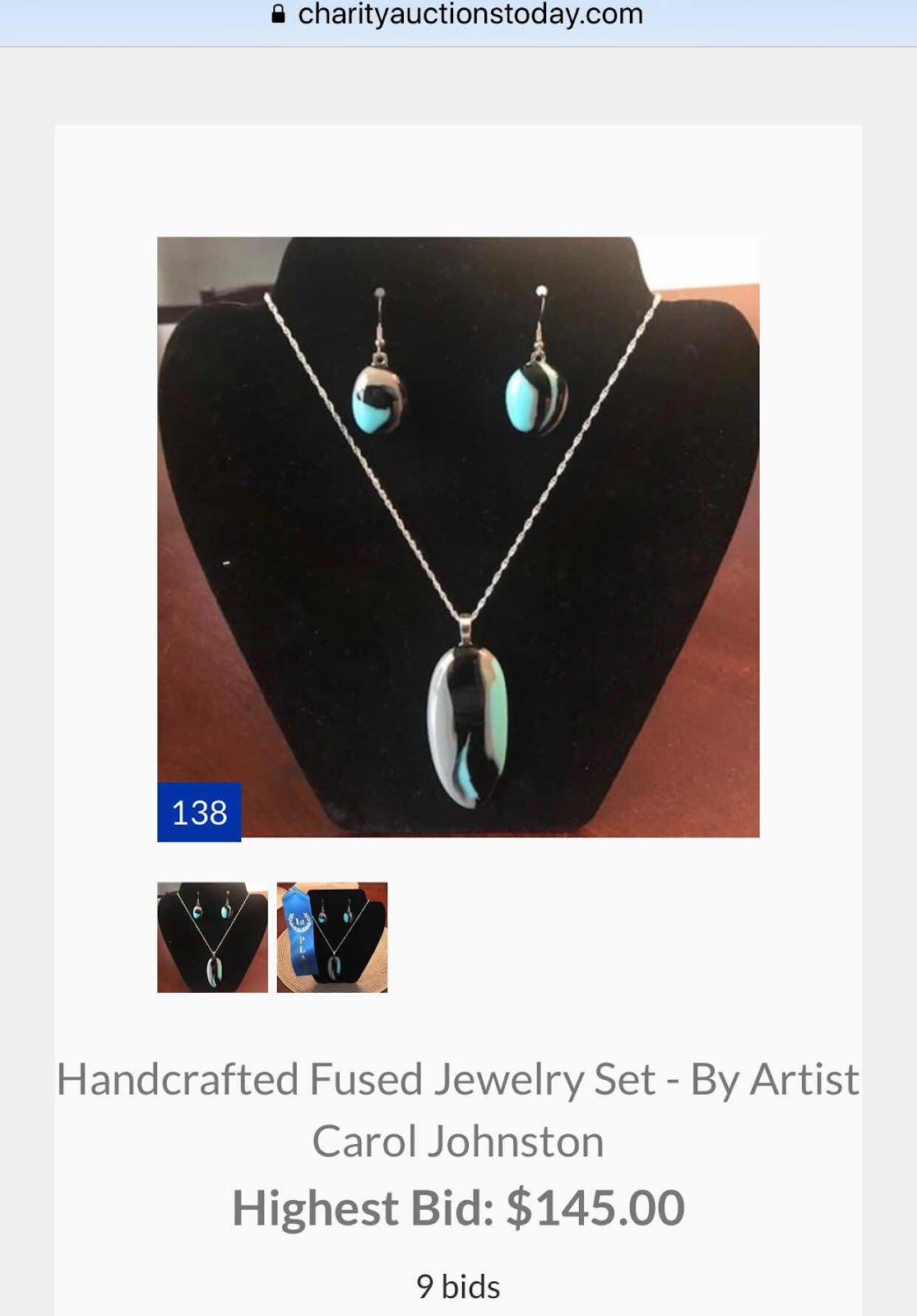View the thumbnail with the blue ribbon
The width and height of the screenshot is (917, 1316).
pyautogui.click(x=331, y=937)
